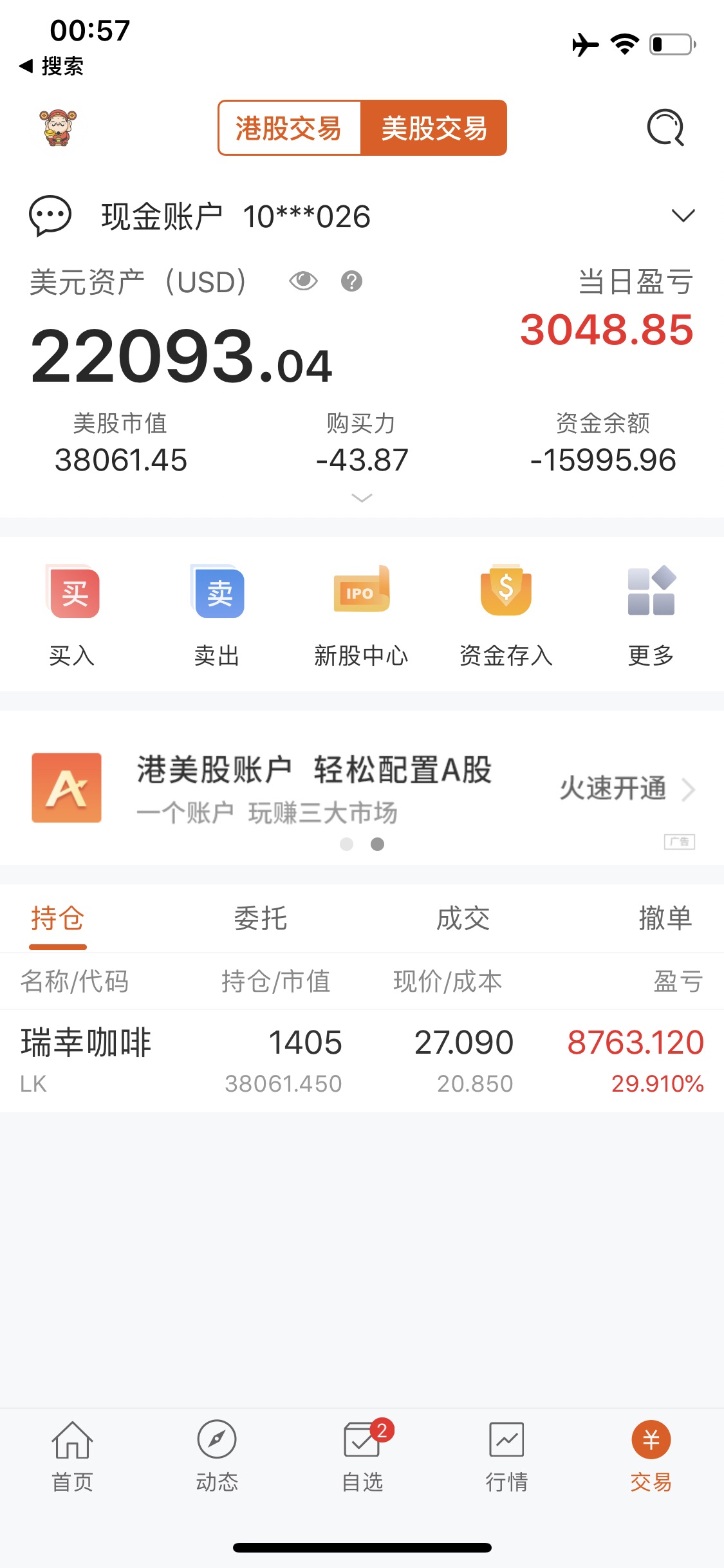Open 瑞幸咖啡 LK holding row
The height and width of the screenshot is (1568, 724).
point(362,1061)
